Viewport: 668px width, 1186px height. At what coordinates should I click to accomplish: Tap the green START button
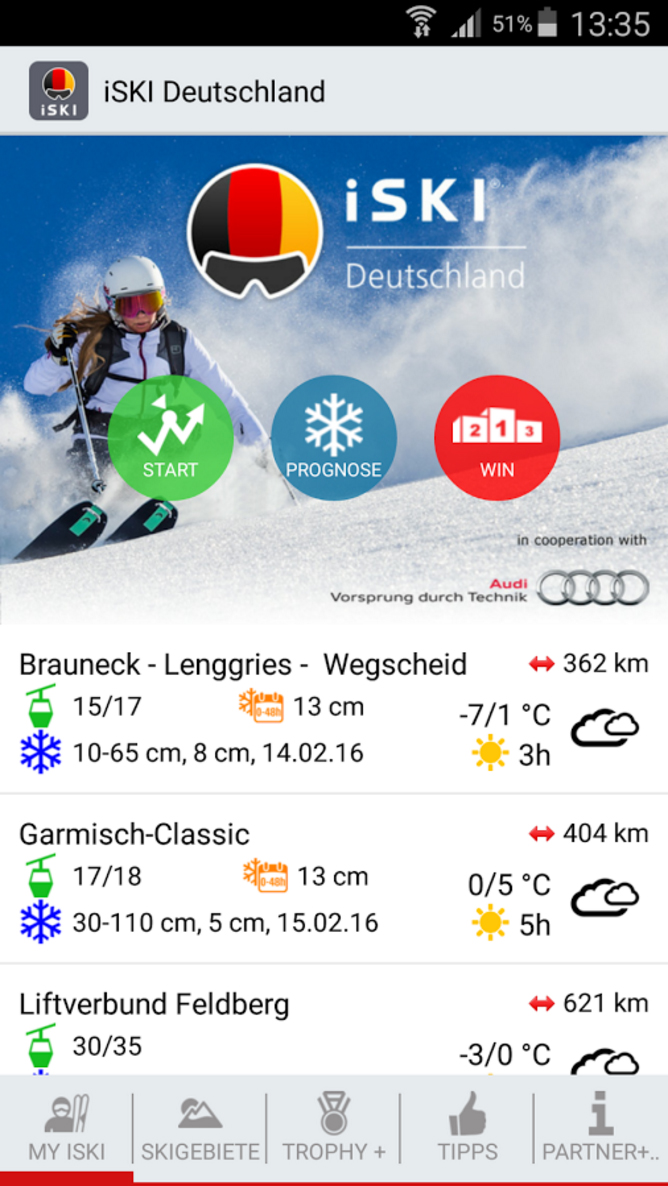pos(170,438)
